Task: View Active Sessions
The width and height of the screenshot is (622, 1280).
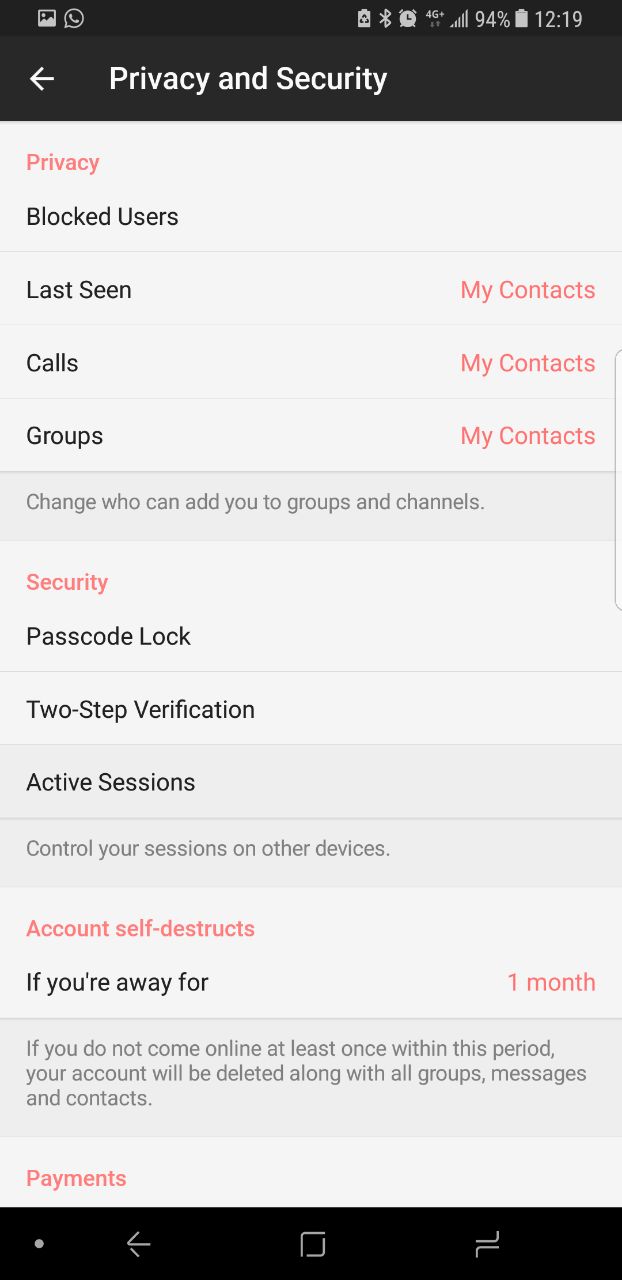Action: tap(310, 783)
